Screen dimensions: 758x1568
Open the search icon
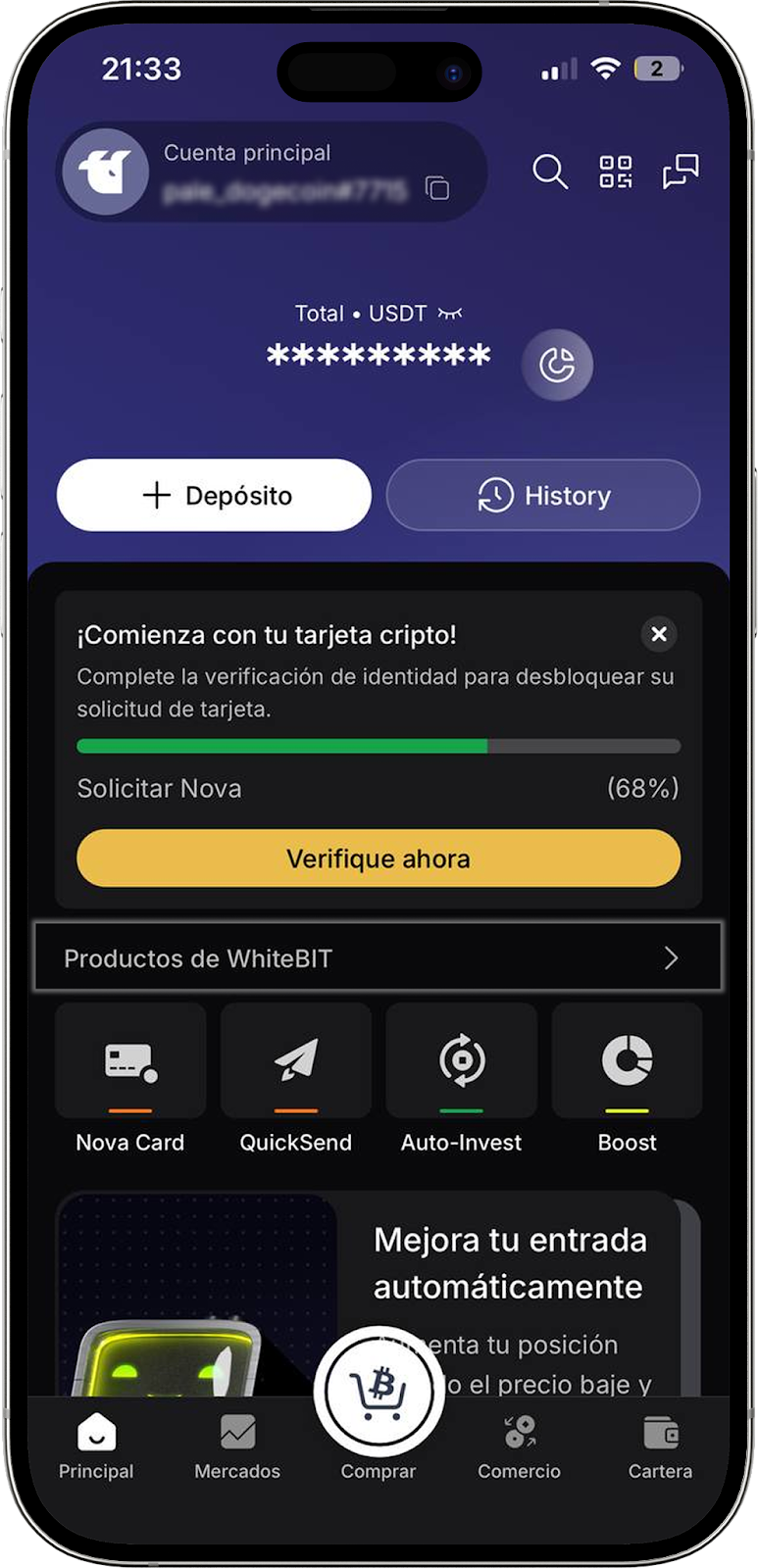[x=549, y=171]
